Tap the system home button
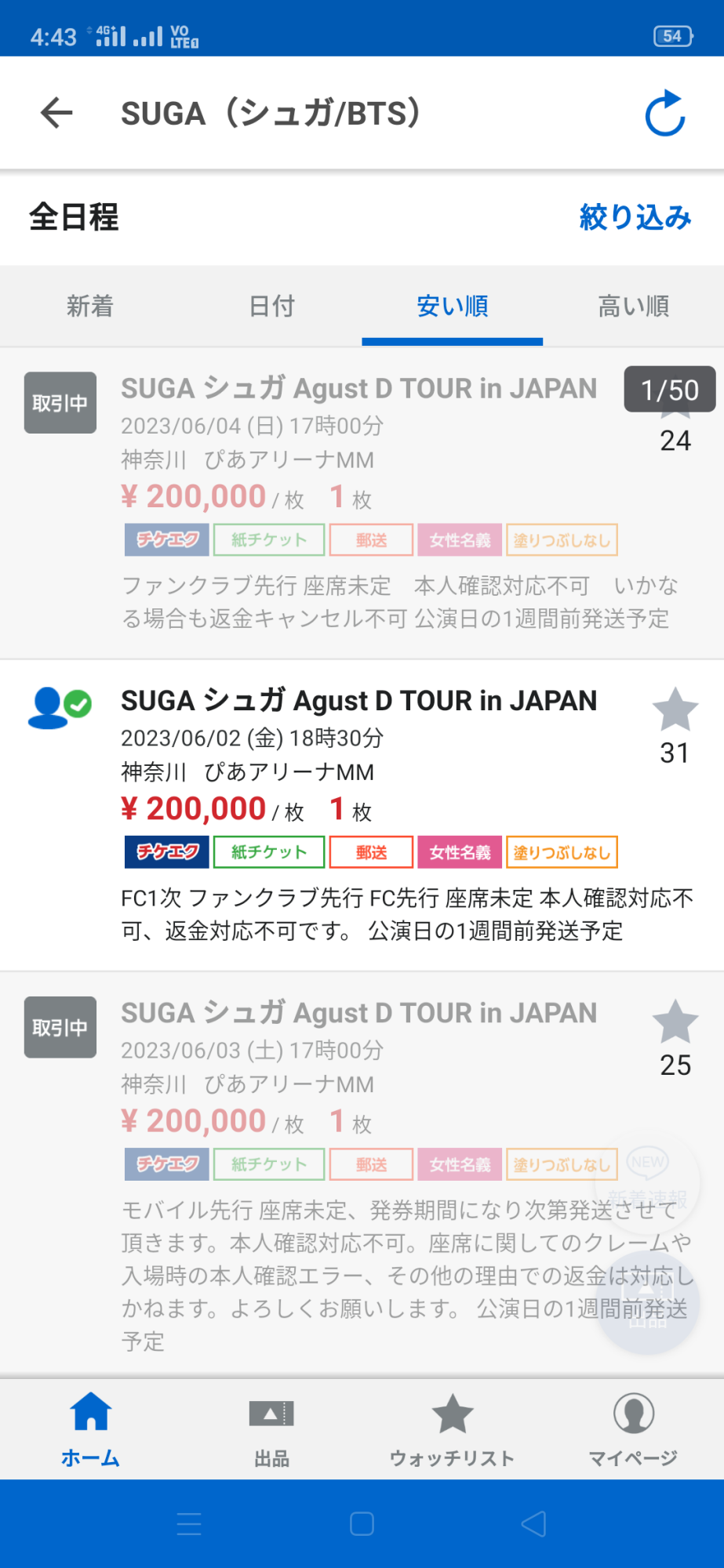This screenshot has height=1568, width=724. coord(362,1524)
